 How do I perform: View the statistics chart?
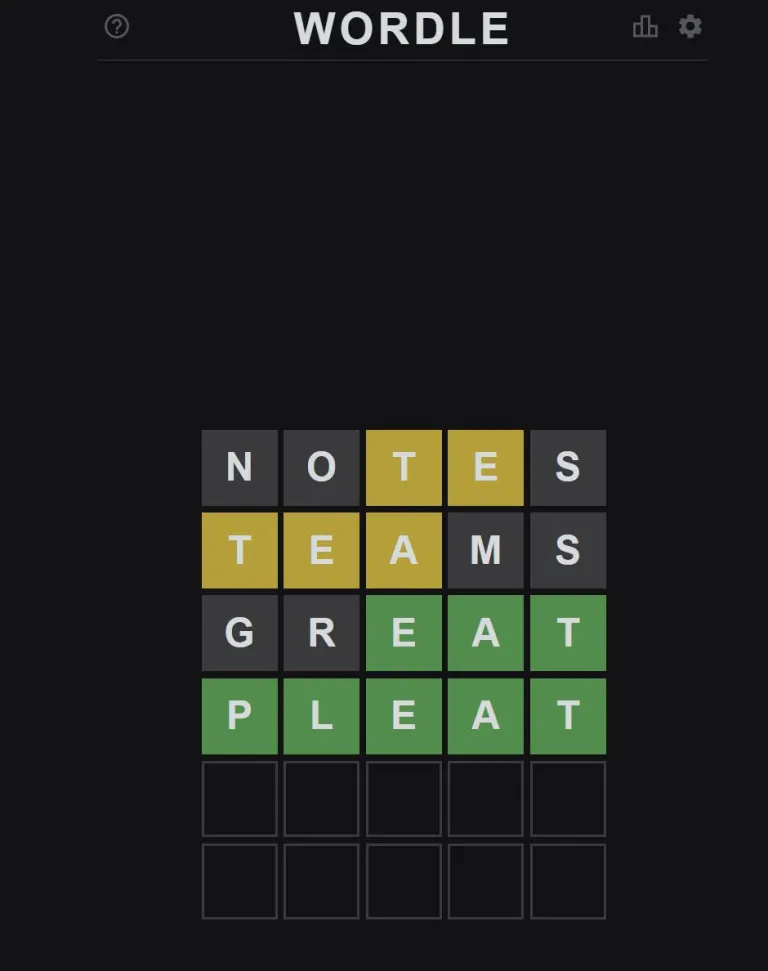645,27
